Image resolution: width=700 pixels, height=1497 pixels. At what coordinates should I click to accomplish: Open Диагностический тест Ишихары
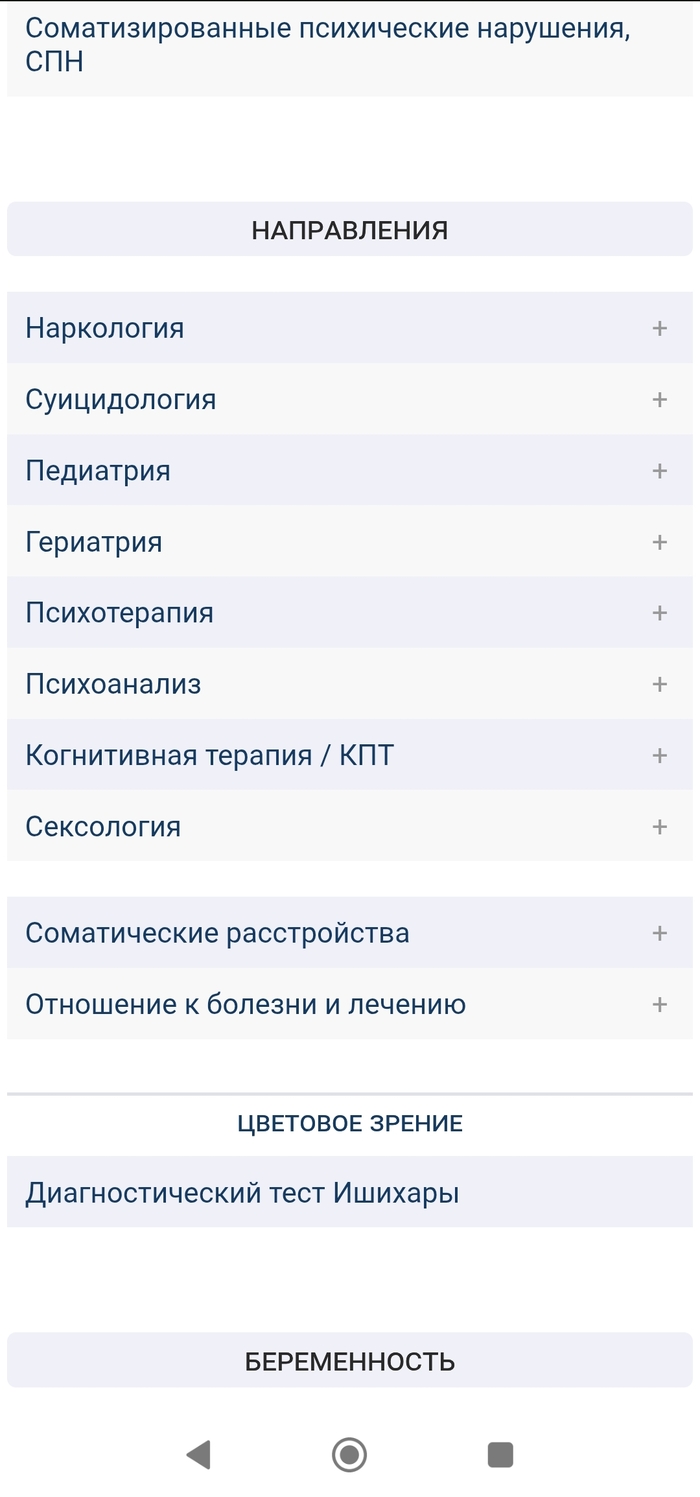point(242,1193)
